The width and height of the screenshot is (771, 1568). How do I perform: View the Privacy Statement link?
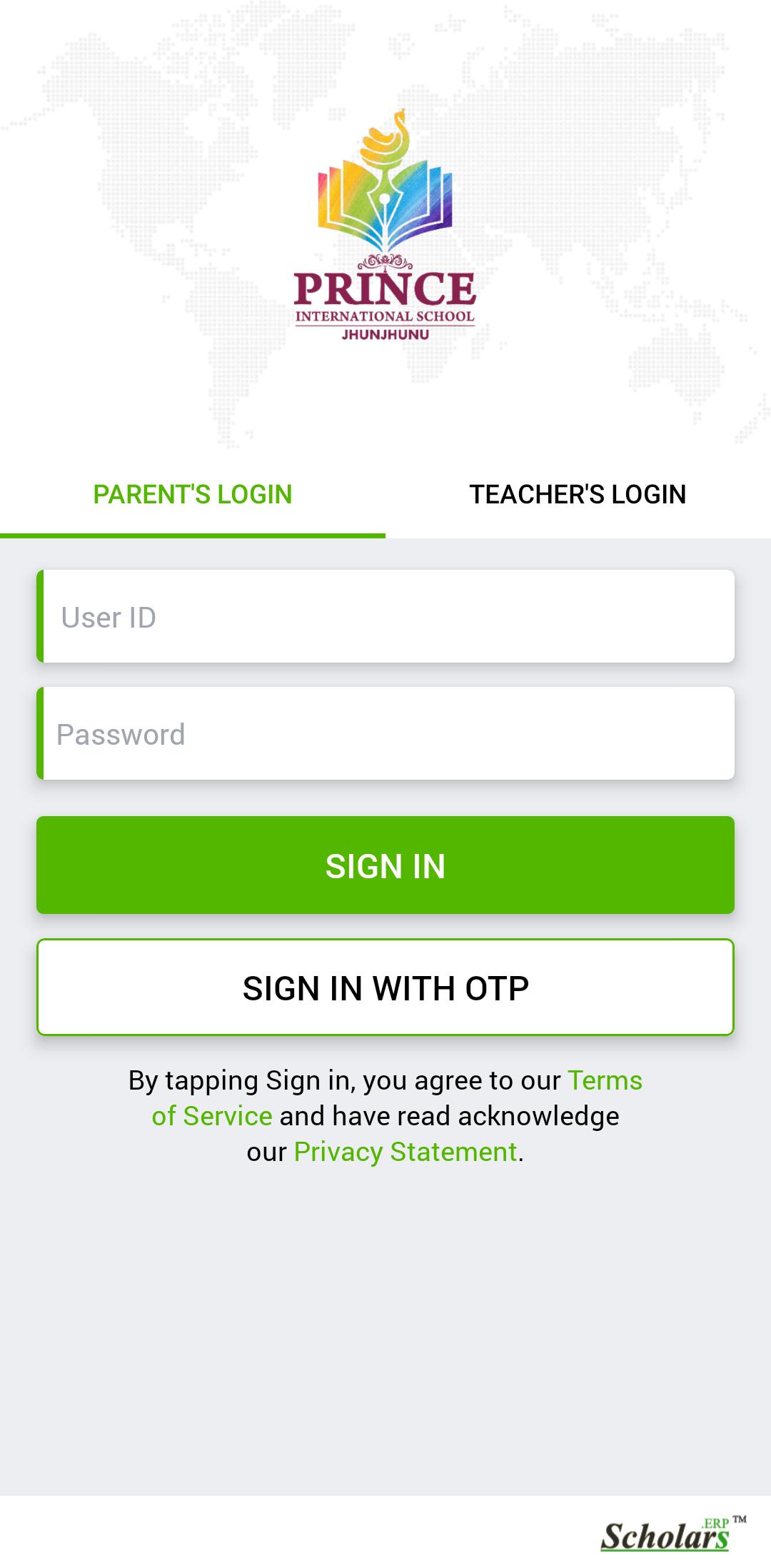pos(405,1152)
